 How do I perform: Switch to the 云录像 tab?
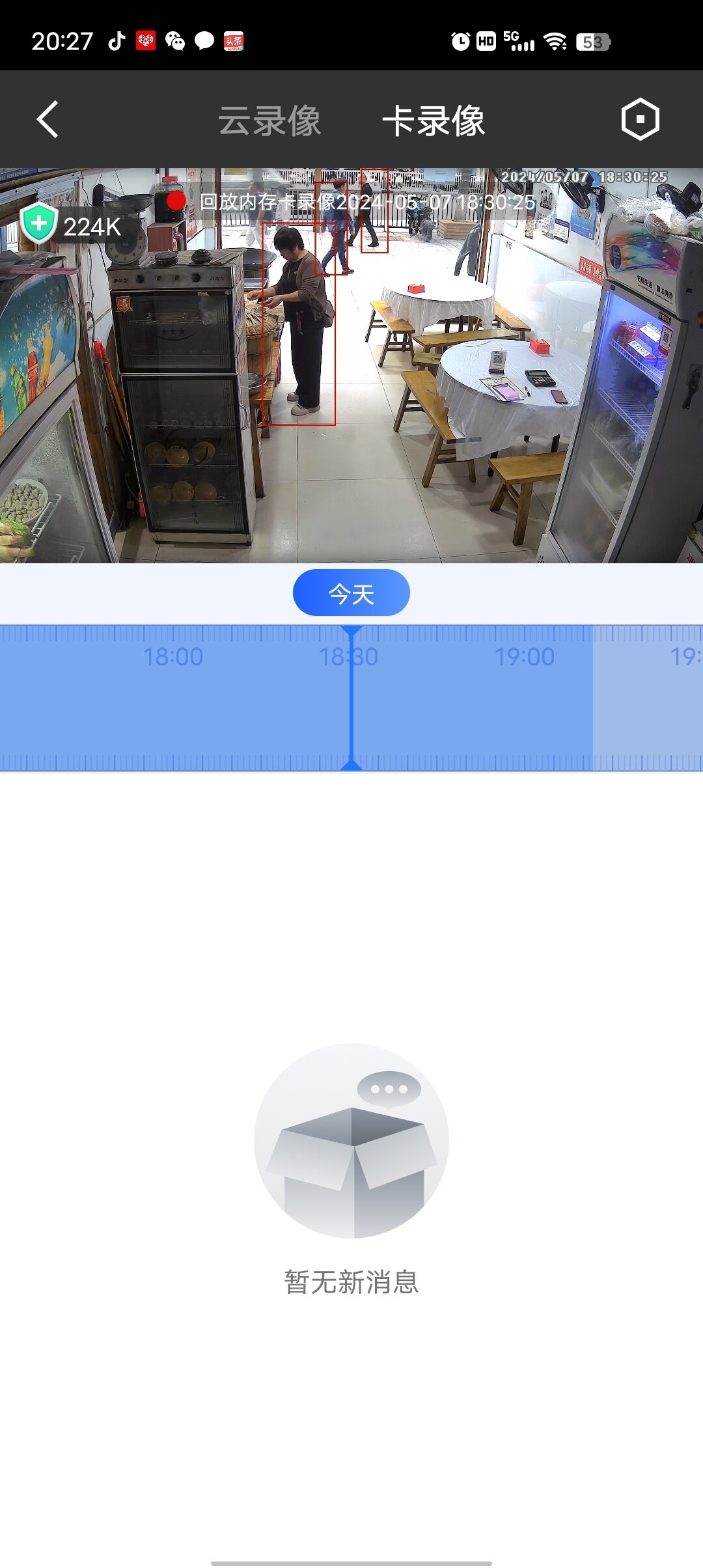(269, 121)
